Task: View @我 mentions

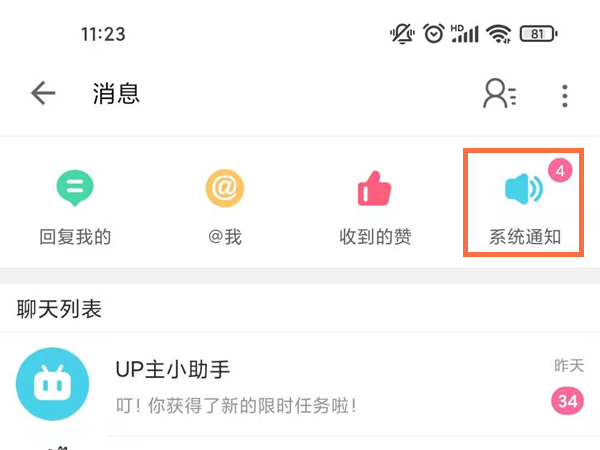Action: click(x=225, y=206)
